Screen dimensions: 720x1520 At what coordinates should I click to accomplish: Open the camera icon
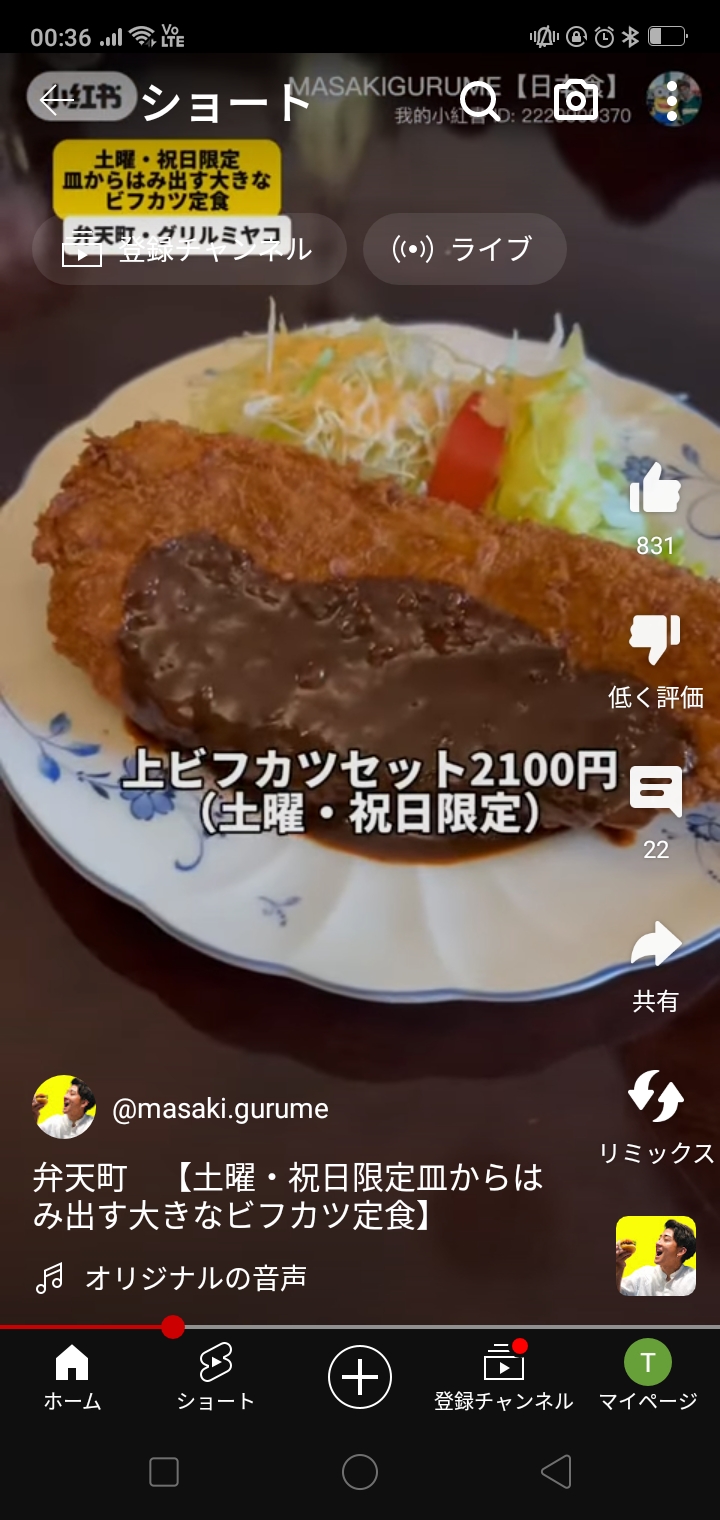pyautogui.click(x=576, y=101)
